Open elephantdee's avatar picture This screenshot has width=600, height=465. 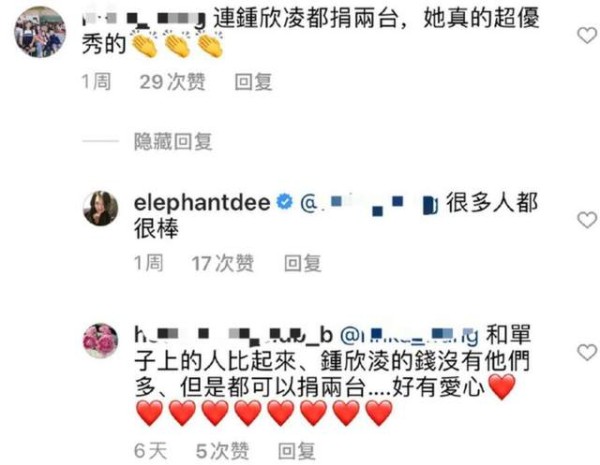click(100, 207)
